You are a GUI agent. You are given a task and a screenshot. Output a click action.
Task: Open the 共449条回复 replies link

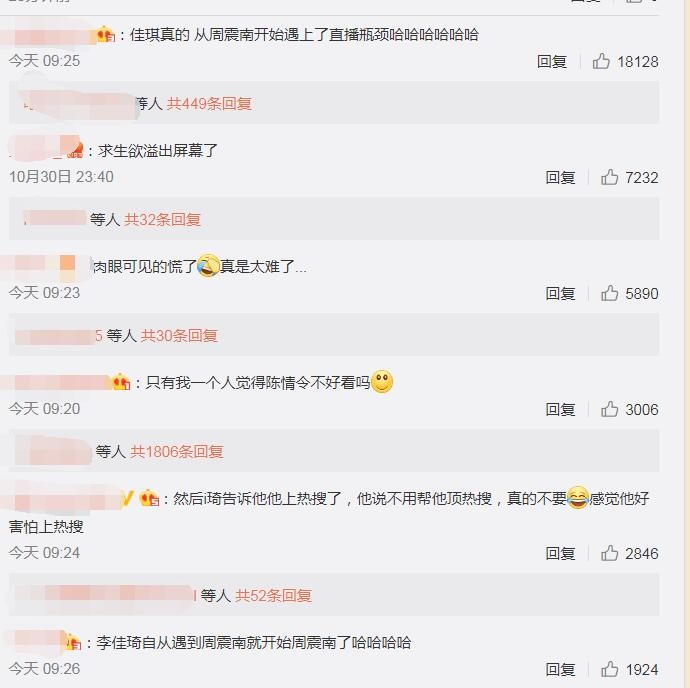(x=209, y=103)
